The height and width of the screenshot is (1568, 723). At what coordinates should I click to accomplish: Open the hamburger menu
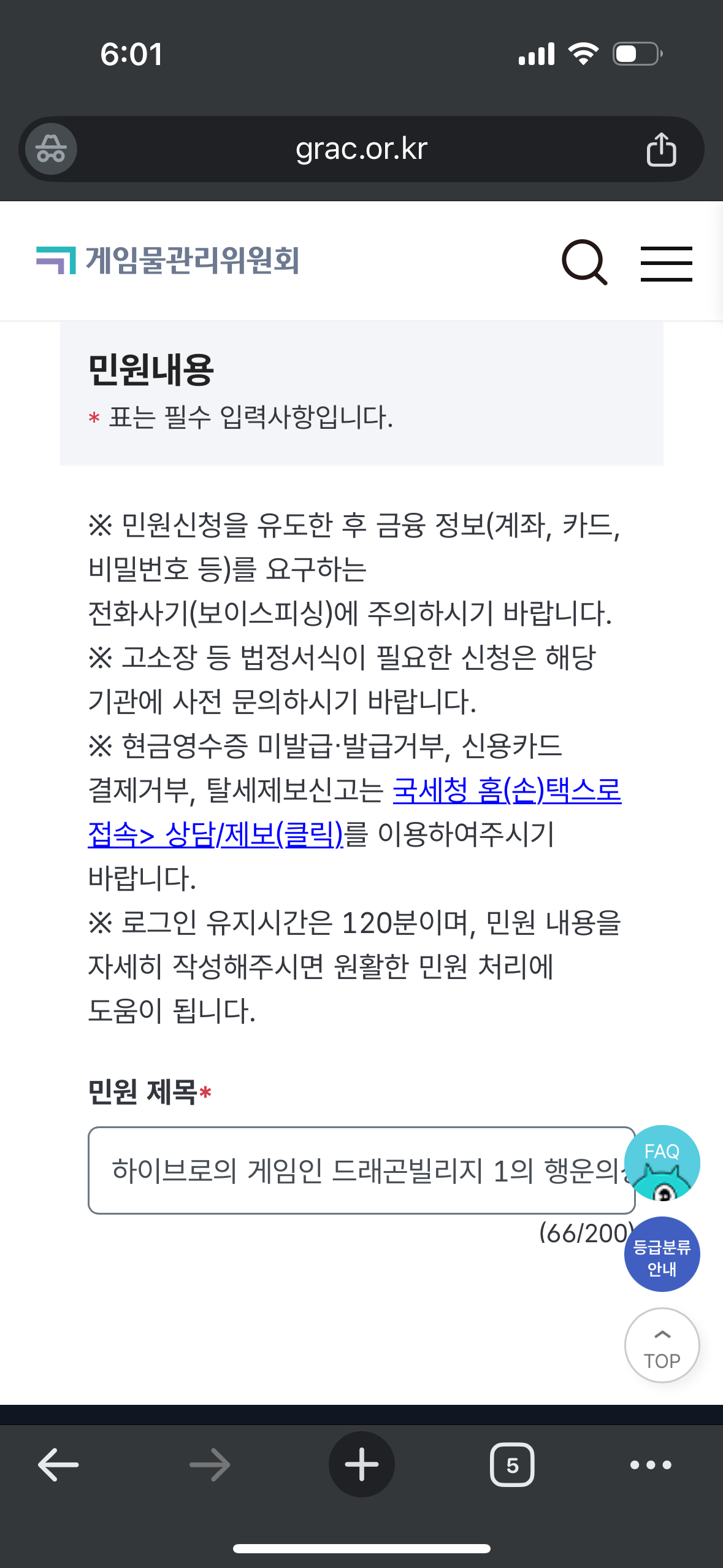point(666,264)
